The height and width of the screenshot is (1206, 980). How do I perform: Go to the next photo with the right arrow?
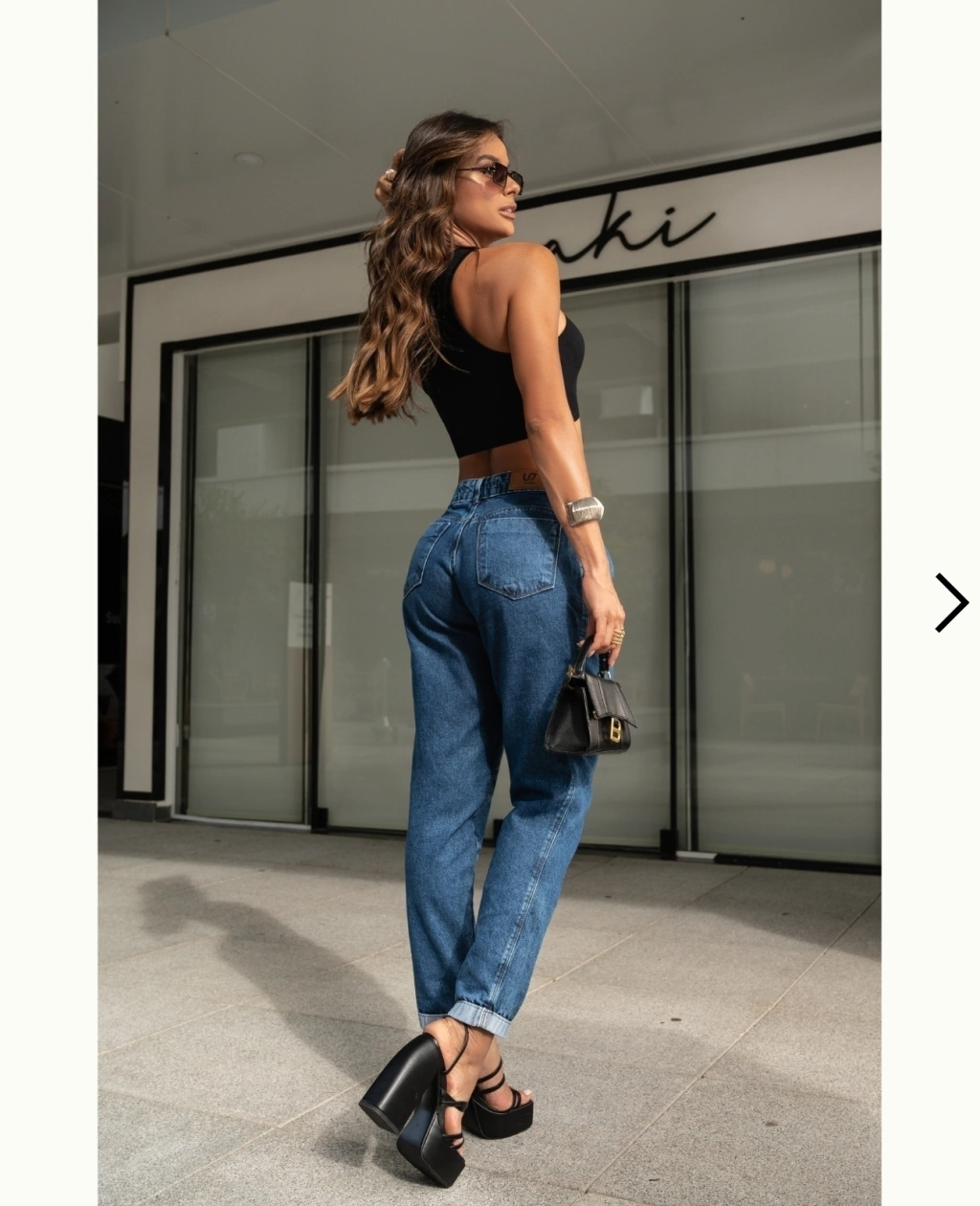(x=951, y=603)
